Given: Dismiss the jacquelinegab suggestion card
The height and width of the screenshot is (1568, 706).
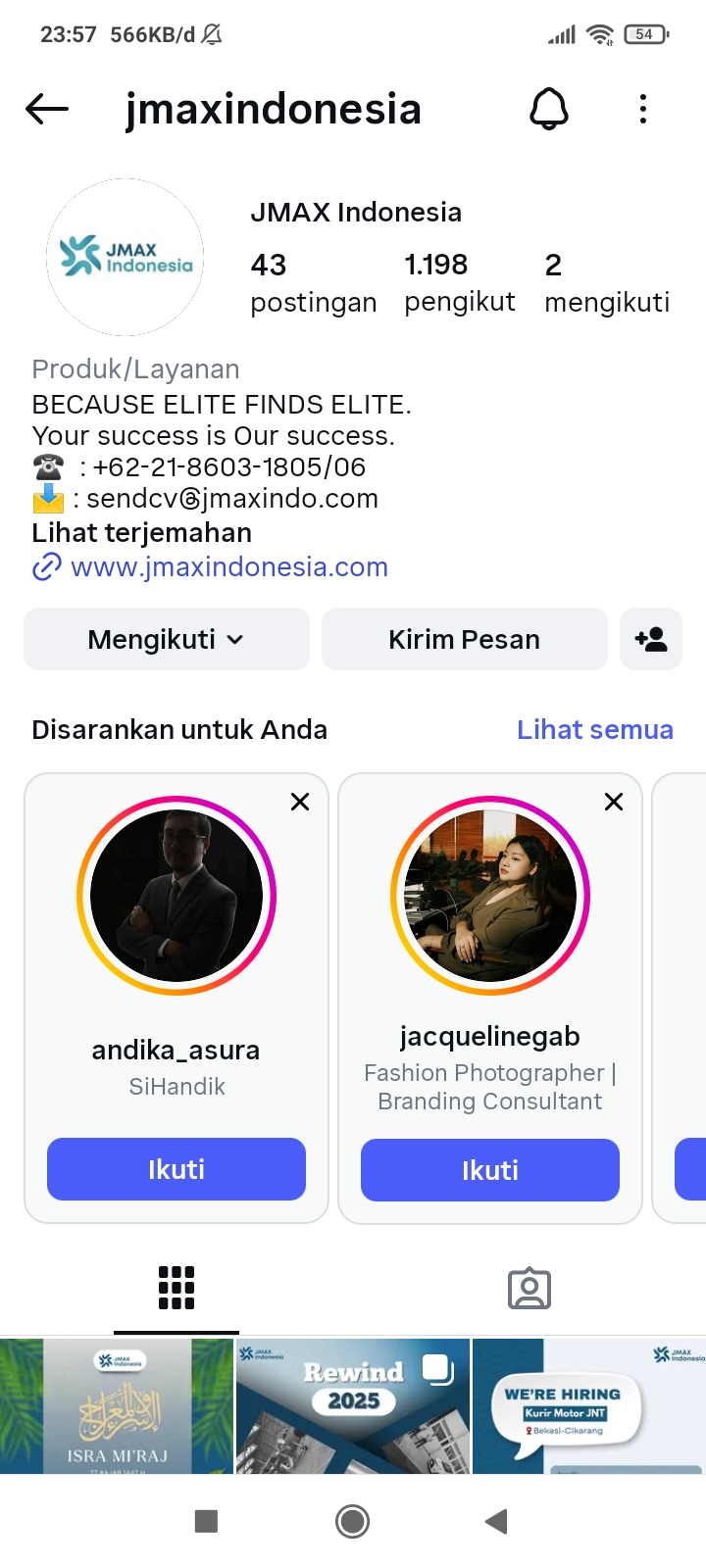Looking at the screenshot, I should point(614,802).
